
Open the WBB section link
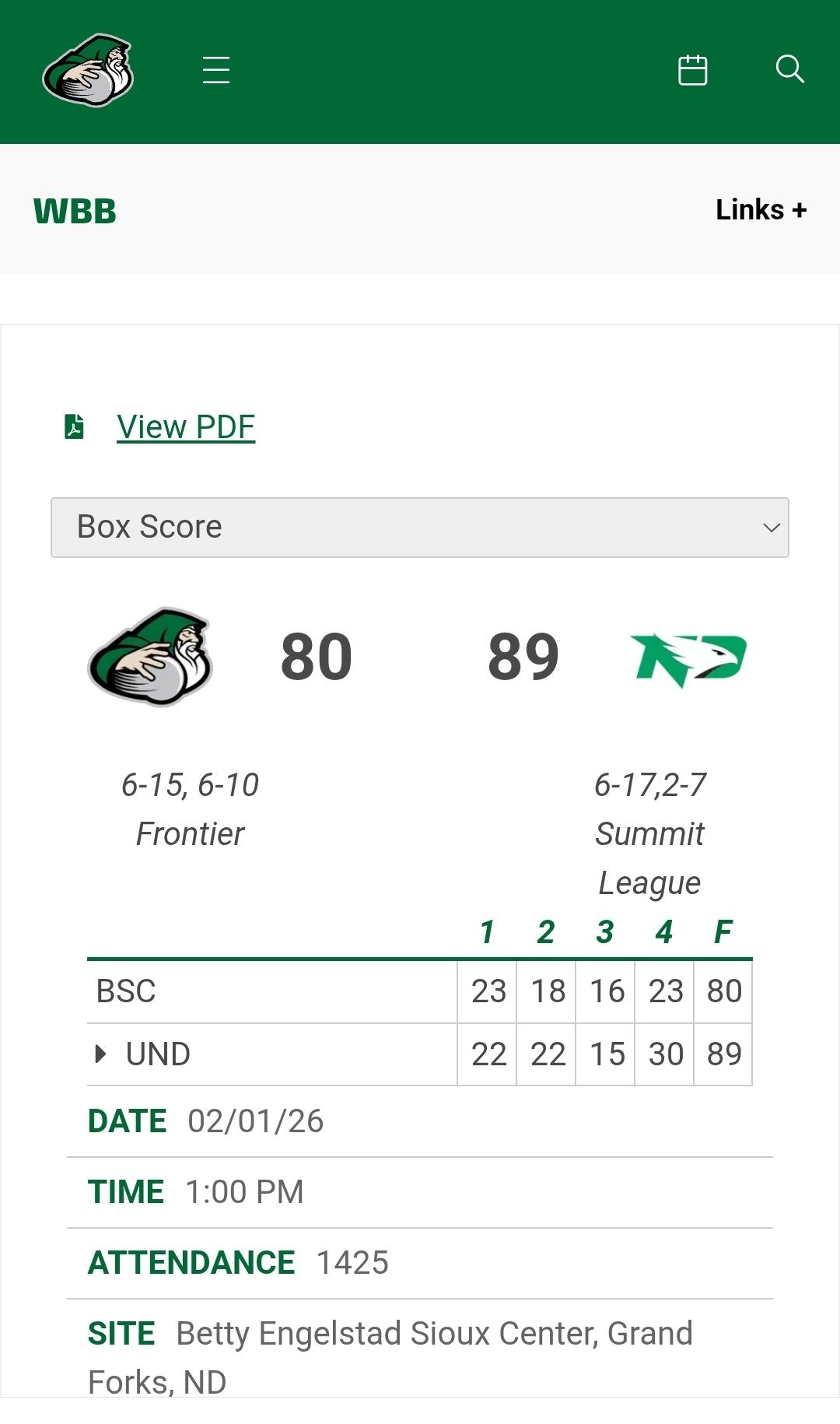(x=75, y=212)
